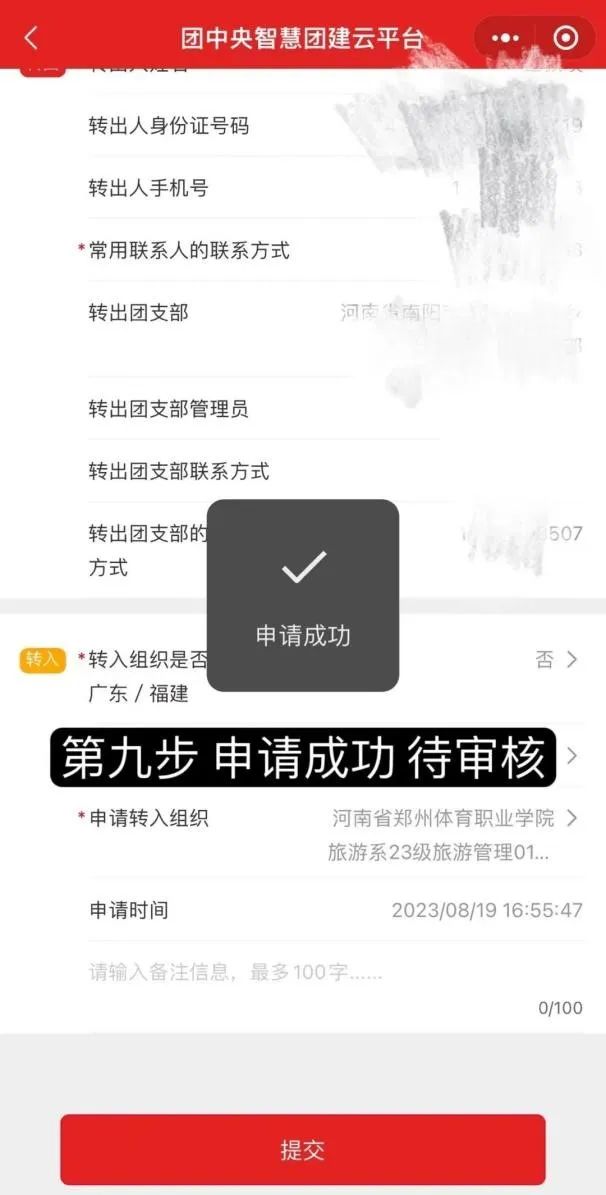
Task: Tap the red 提交 button
Action: point(302,1149)
